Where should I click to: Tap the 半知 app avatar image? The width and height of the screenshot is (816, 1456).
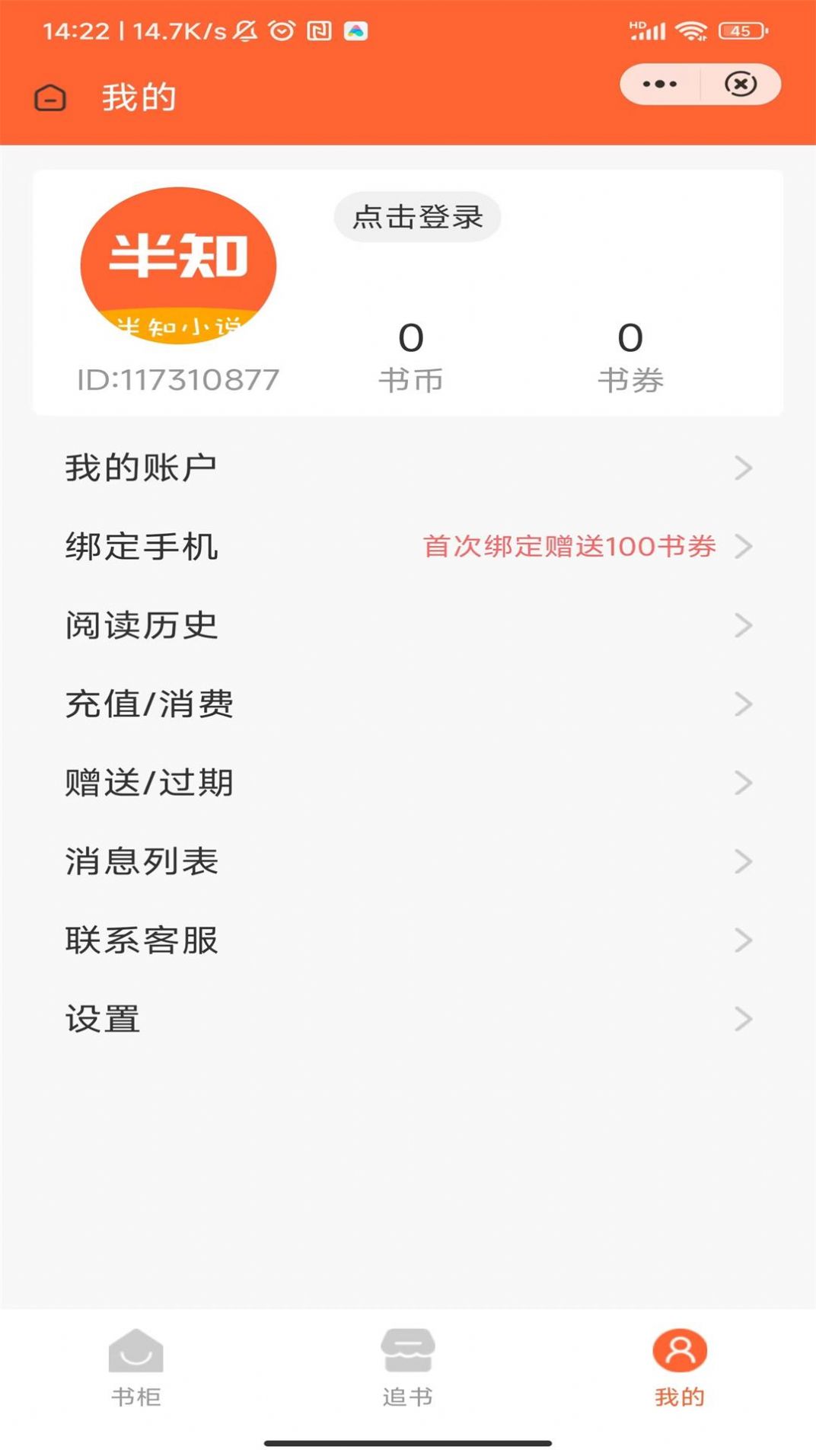(x=176, y=267)
